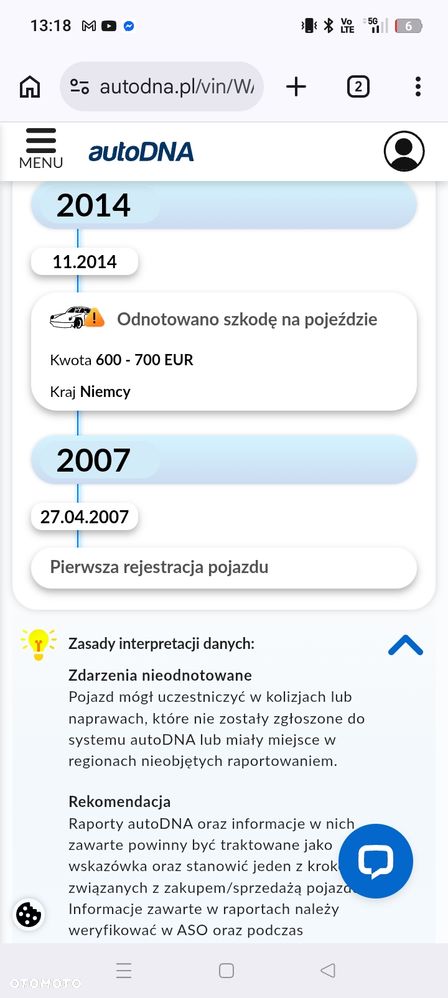
Task: Open the live chat bubble
Action: (376, 861)
